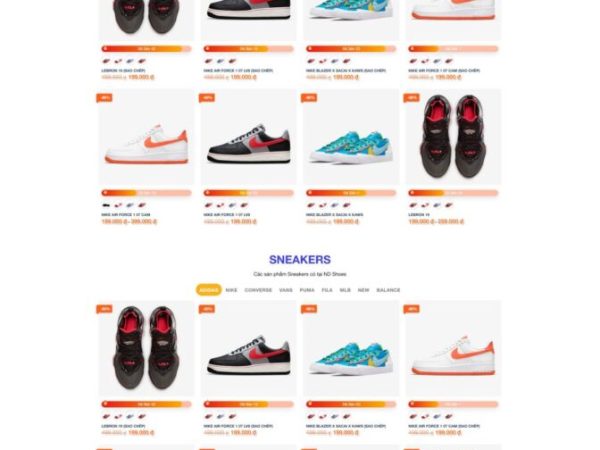Image resolution: width=600 pixels, height=450 pixels.
Task: Switch to the MLB tab
Action: pos(345,290)
